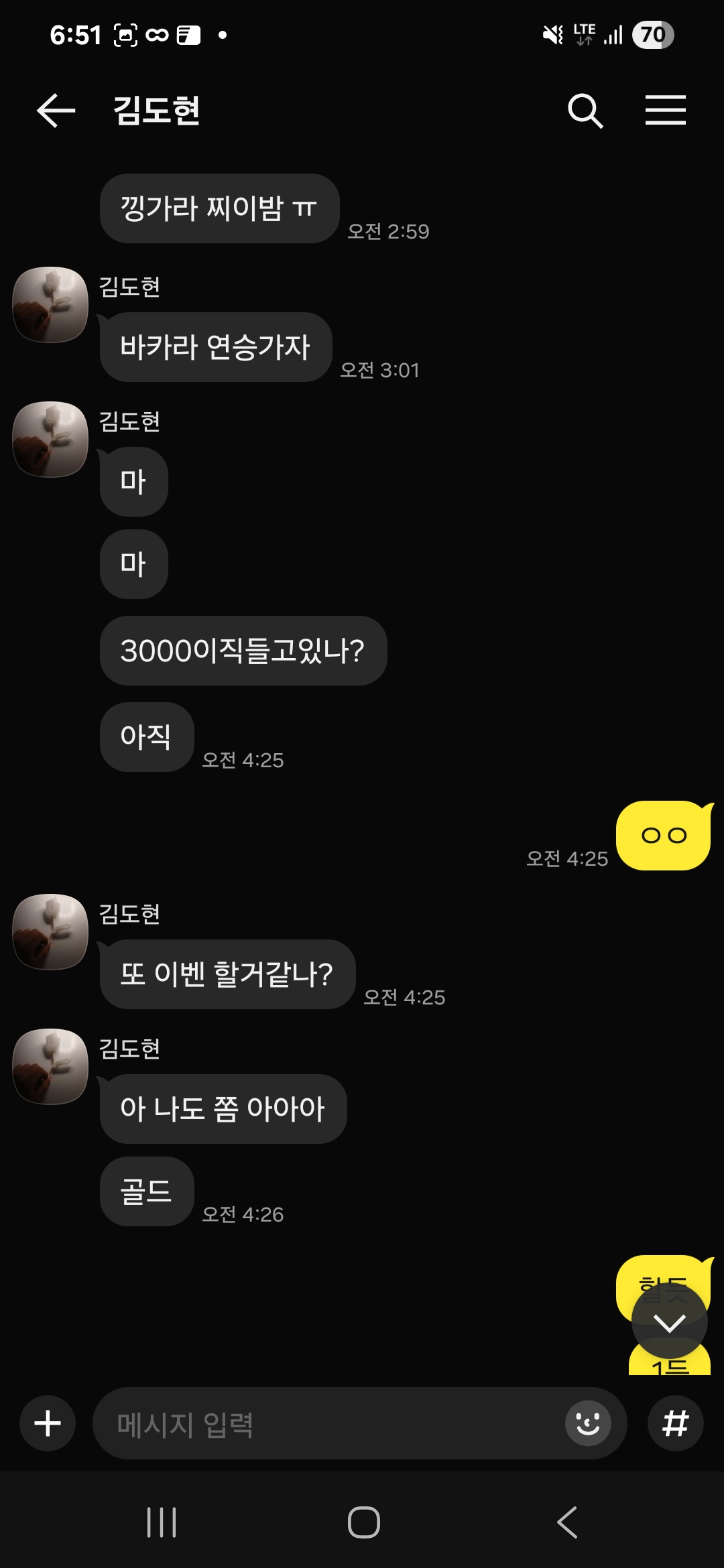724x1568 pixels.
Task: Open the chat room menu
Action: (665, 111)
